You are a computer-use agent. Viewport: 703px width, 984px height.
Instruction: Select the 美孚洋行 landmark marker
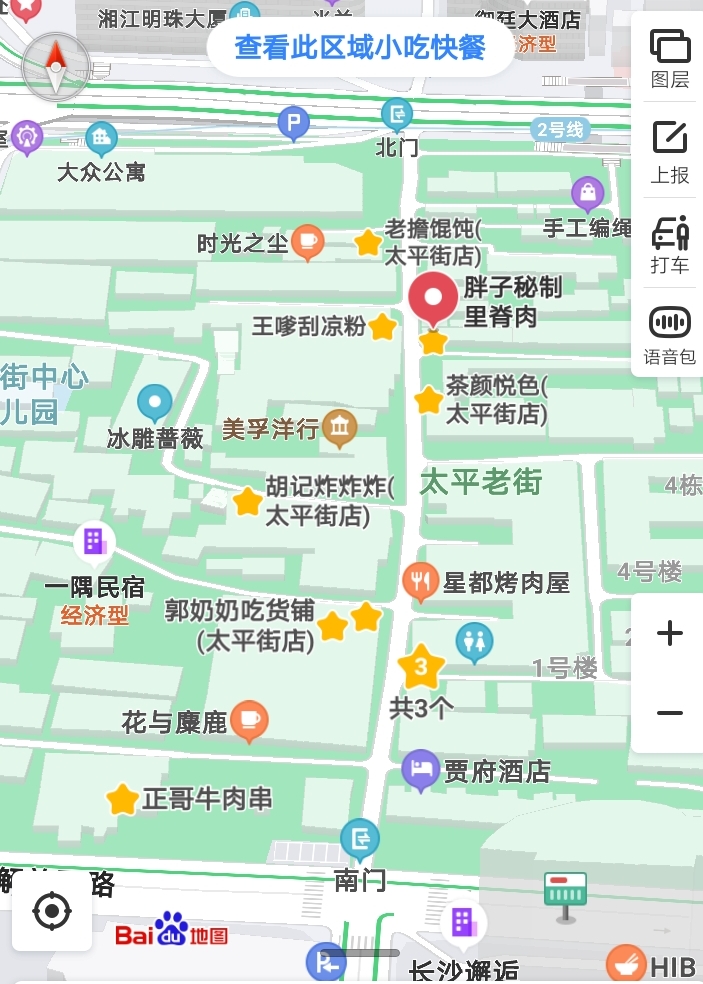[x=340, y=428]
